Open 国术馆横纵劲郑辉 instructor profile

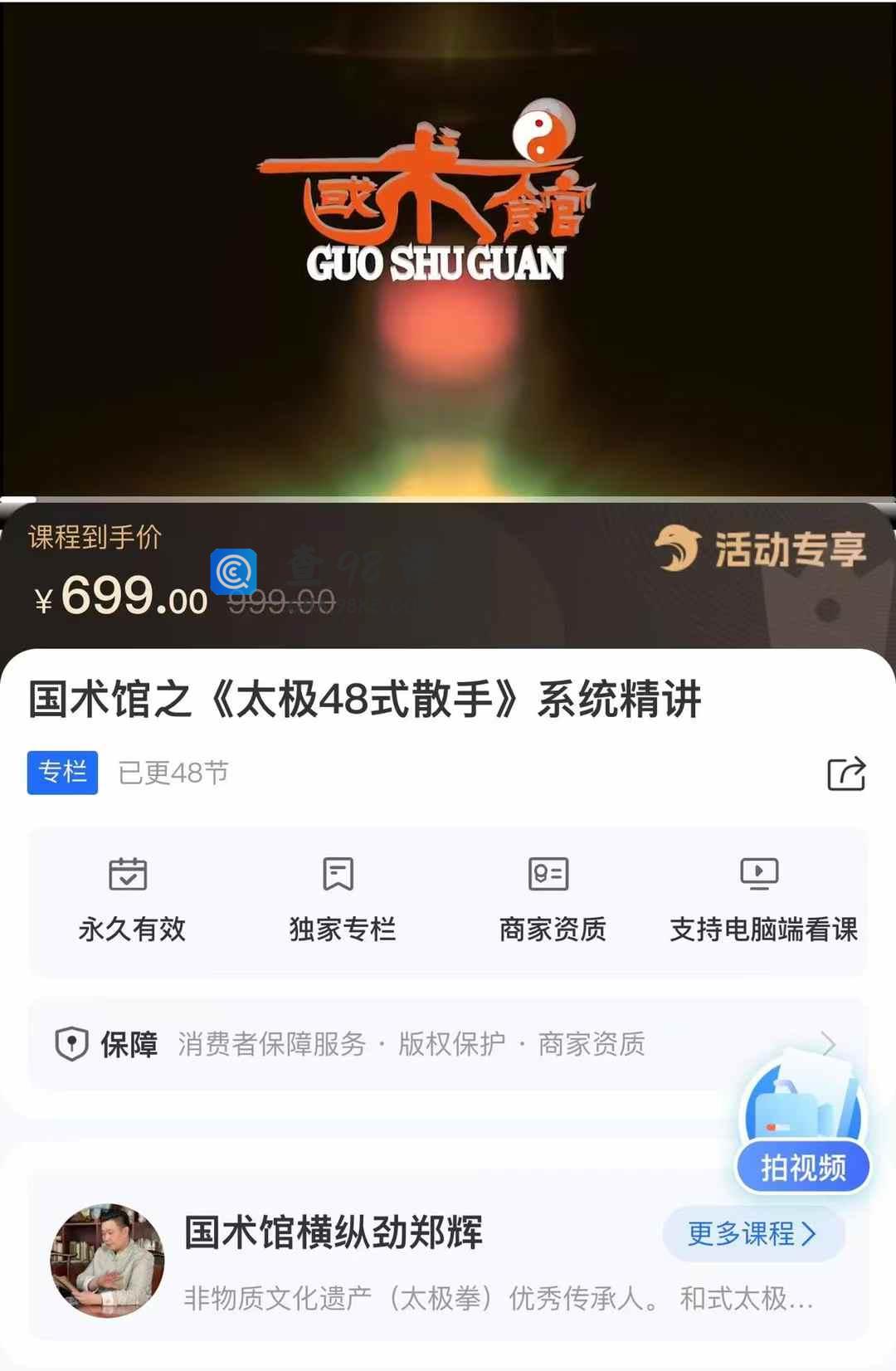332,1232
